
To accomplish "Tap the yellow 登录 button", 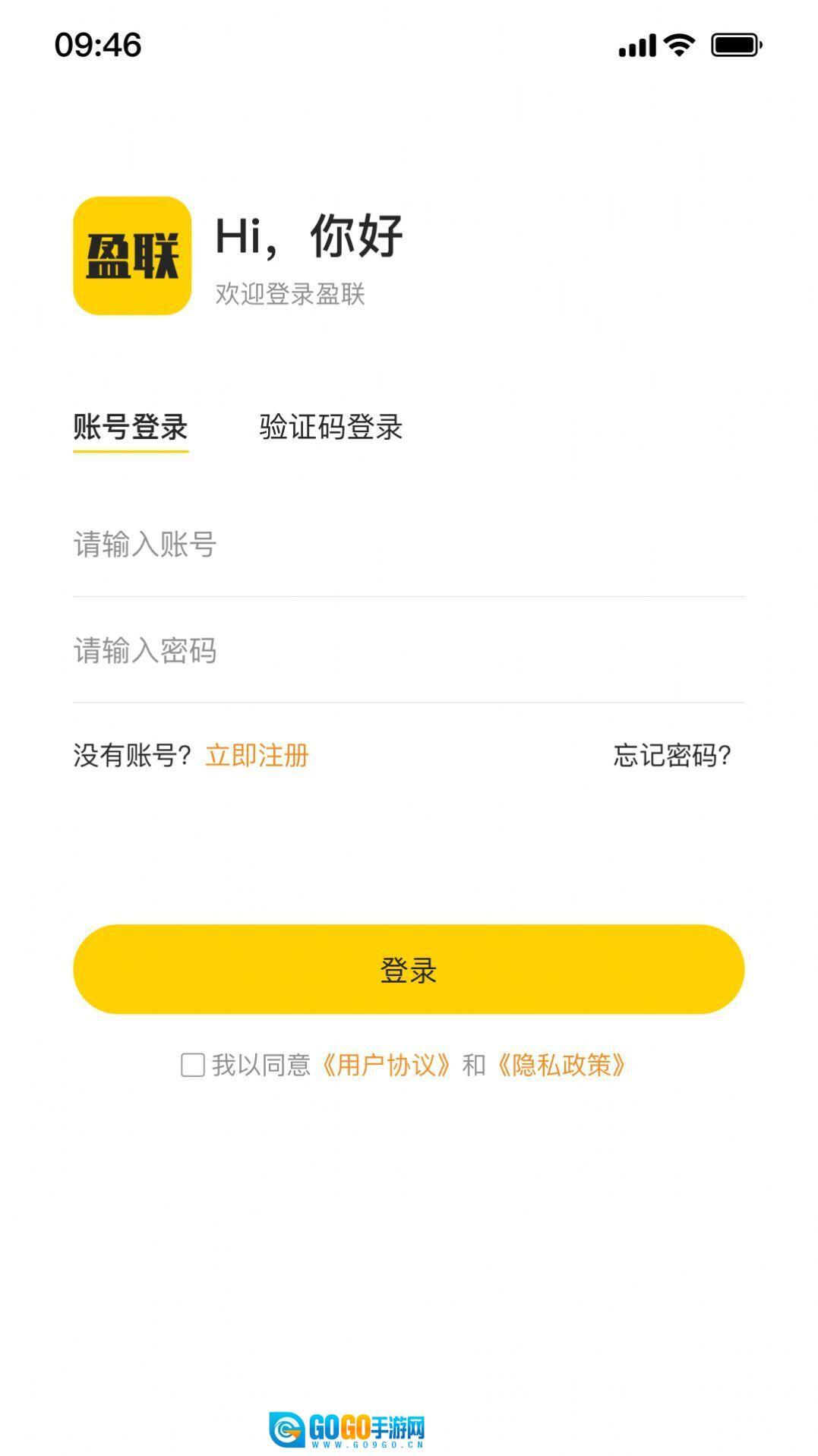I will (409, 969).
